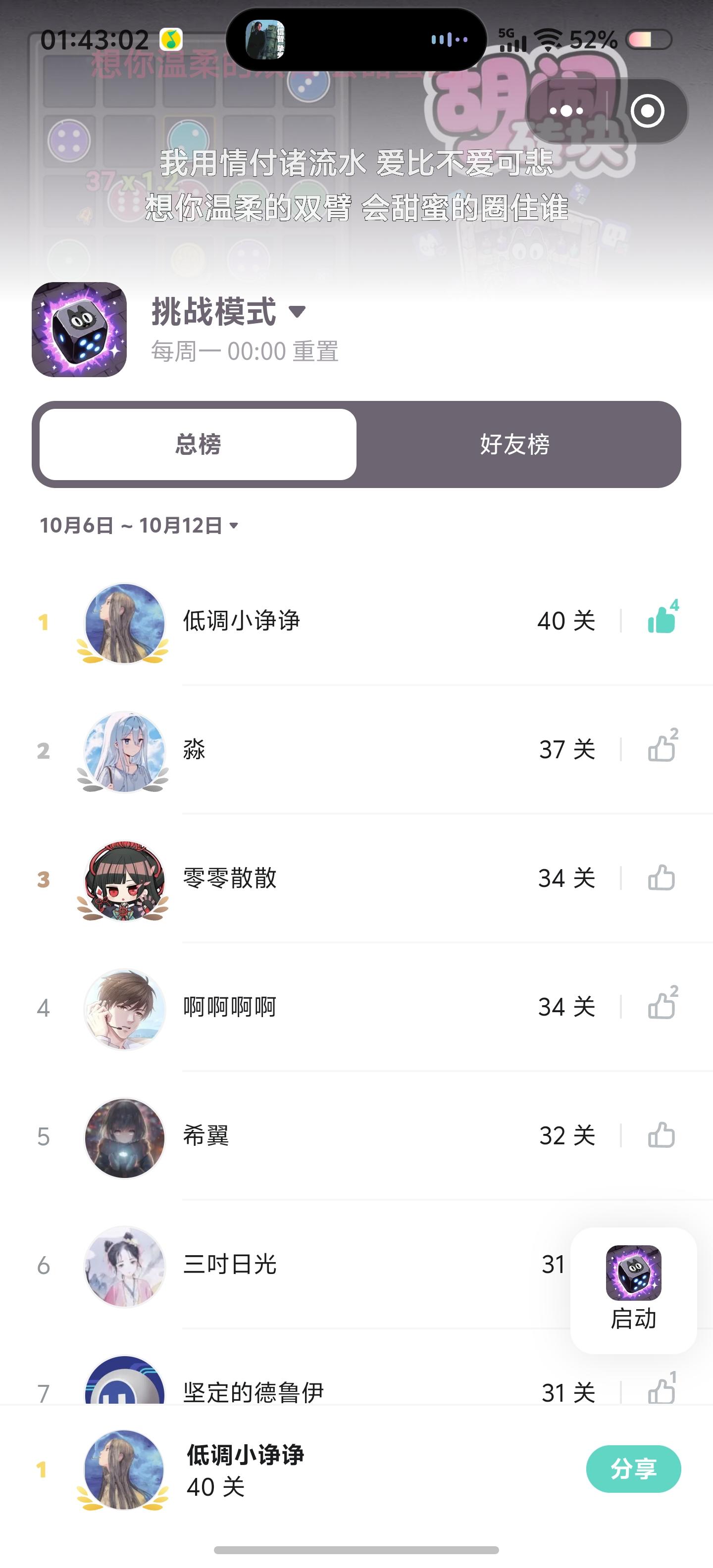Give 零零散散 a thumbs up

[661, 878]
